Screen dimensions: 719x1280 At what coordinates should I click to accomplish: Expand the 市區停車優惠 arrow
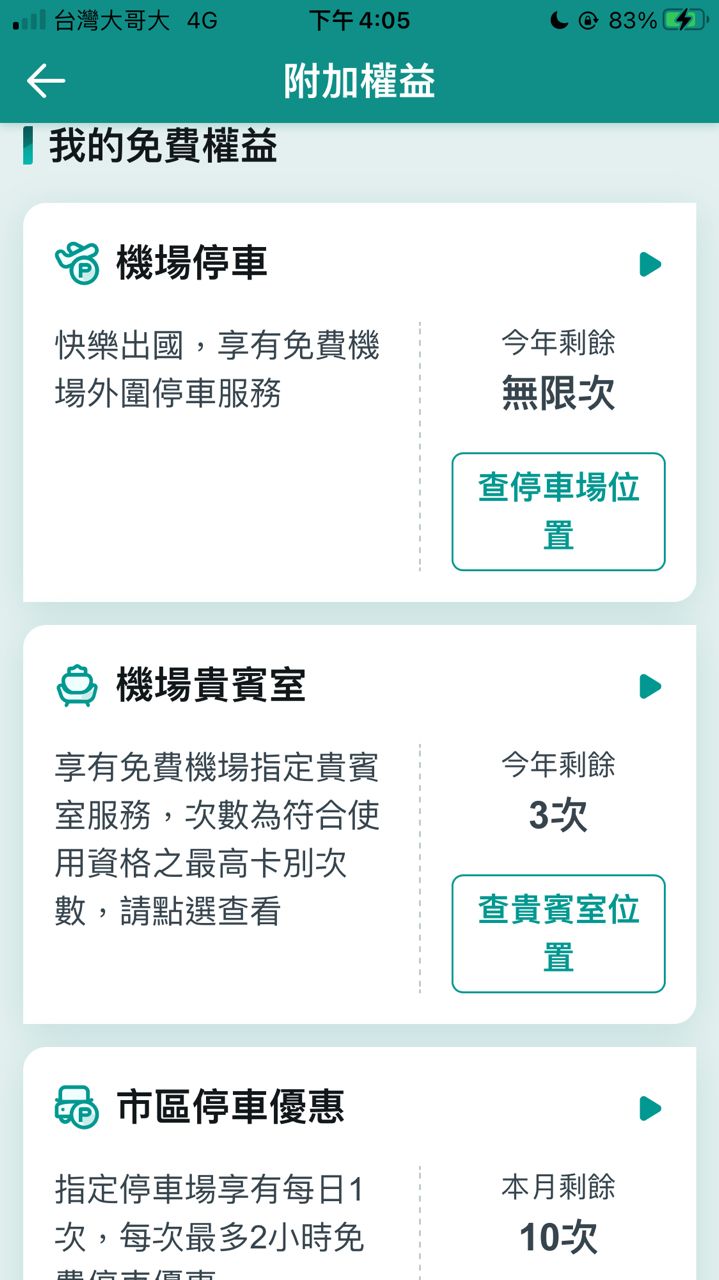point(651,1108)
